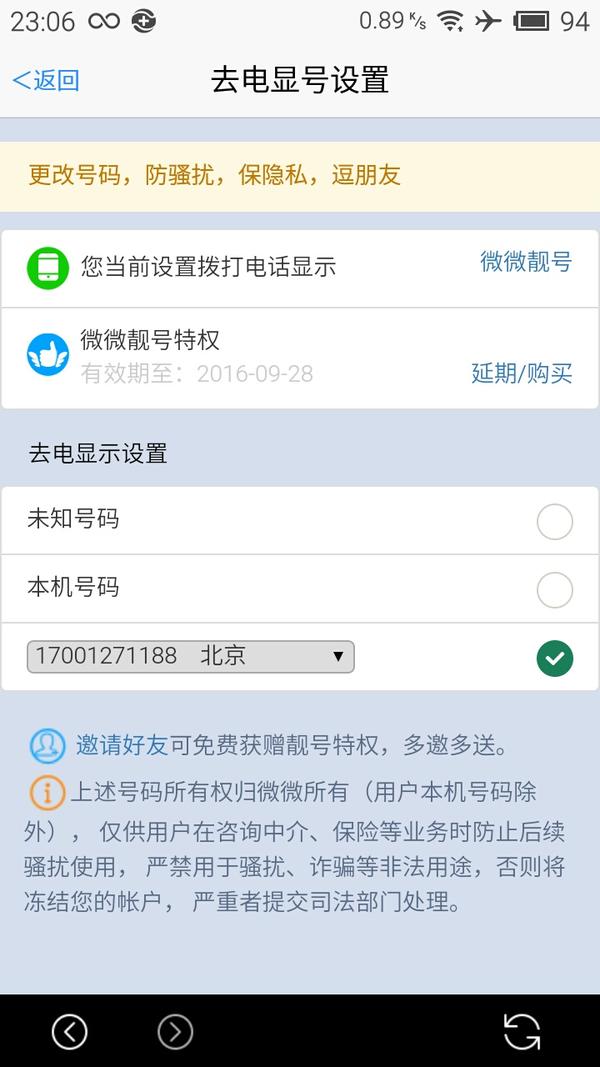Expand the 17001271188 北京 number dropdown
This screenshot has height=1067, width=600.
coord(191,657)
